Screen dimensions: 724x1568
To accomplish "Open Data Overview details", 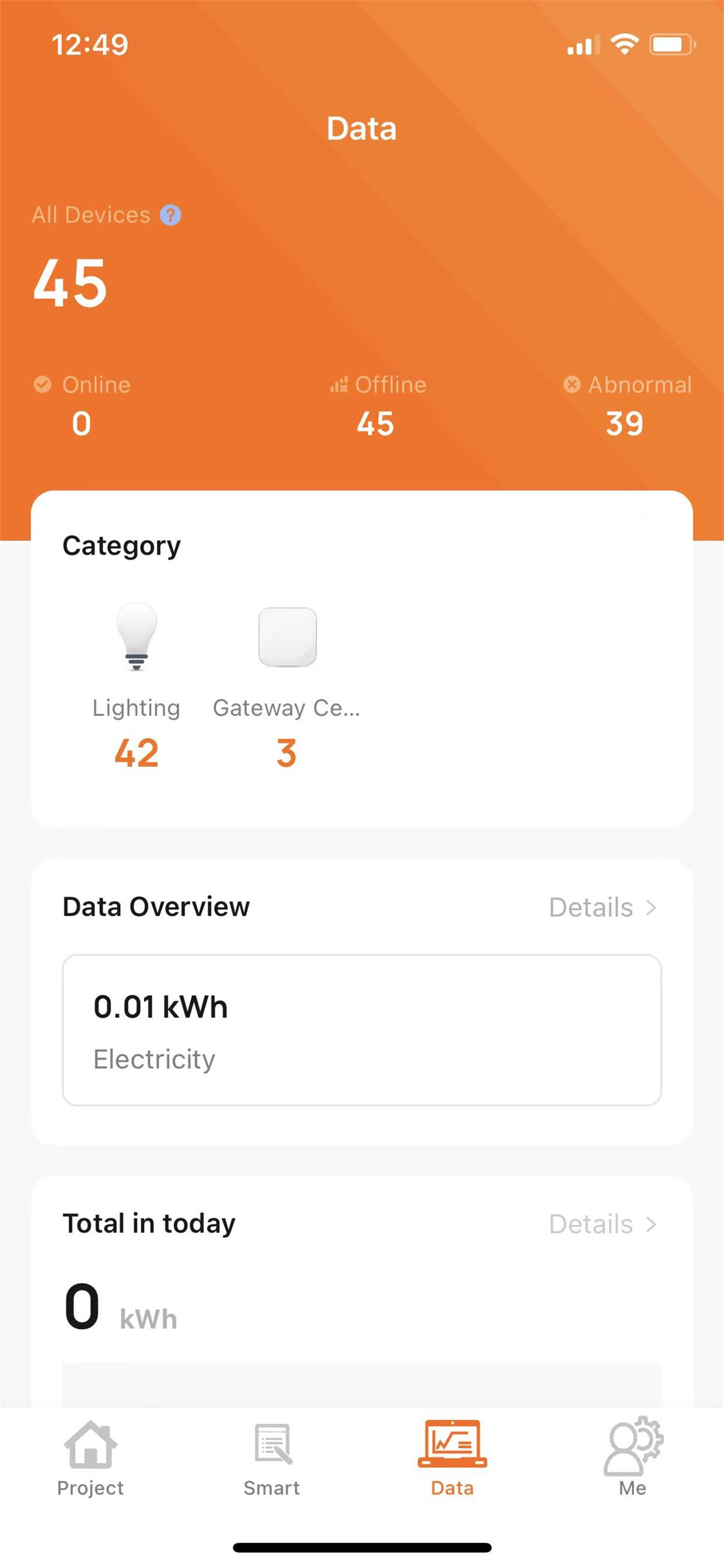I will [x=602, y=907].
